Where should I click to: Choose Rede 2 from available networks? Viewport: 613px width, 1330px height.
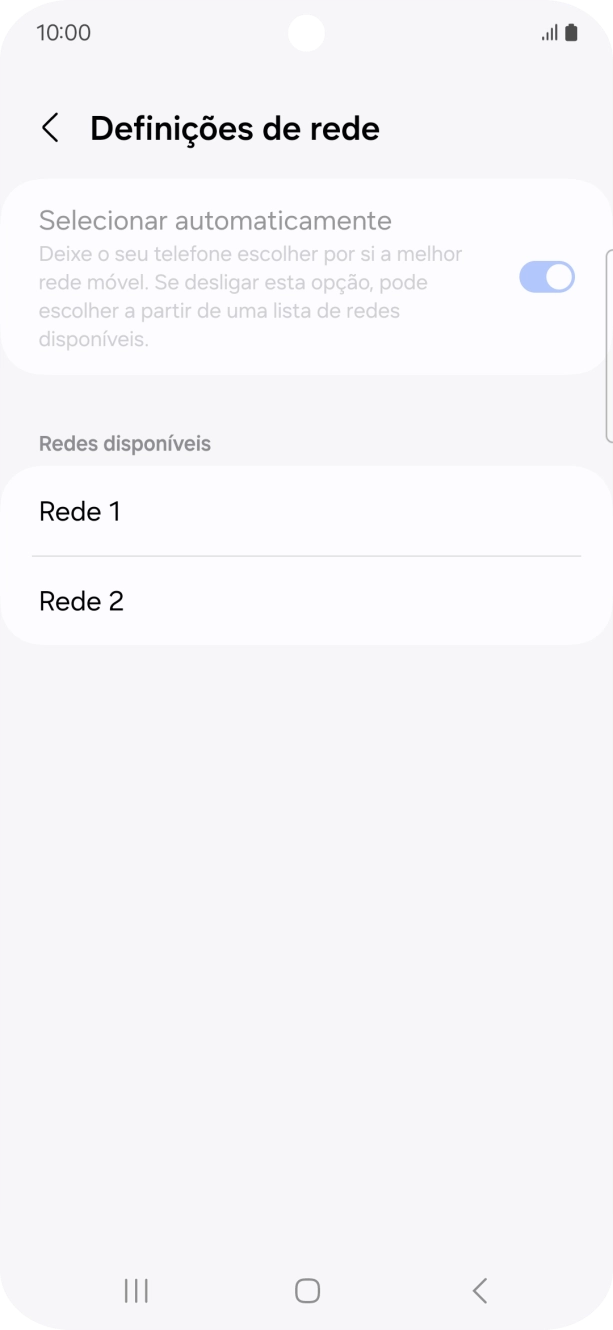point(306,601)
